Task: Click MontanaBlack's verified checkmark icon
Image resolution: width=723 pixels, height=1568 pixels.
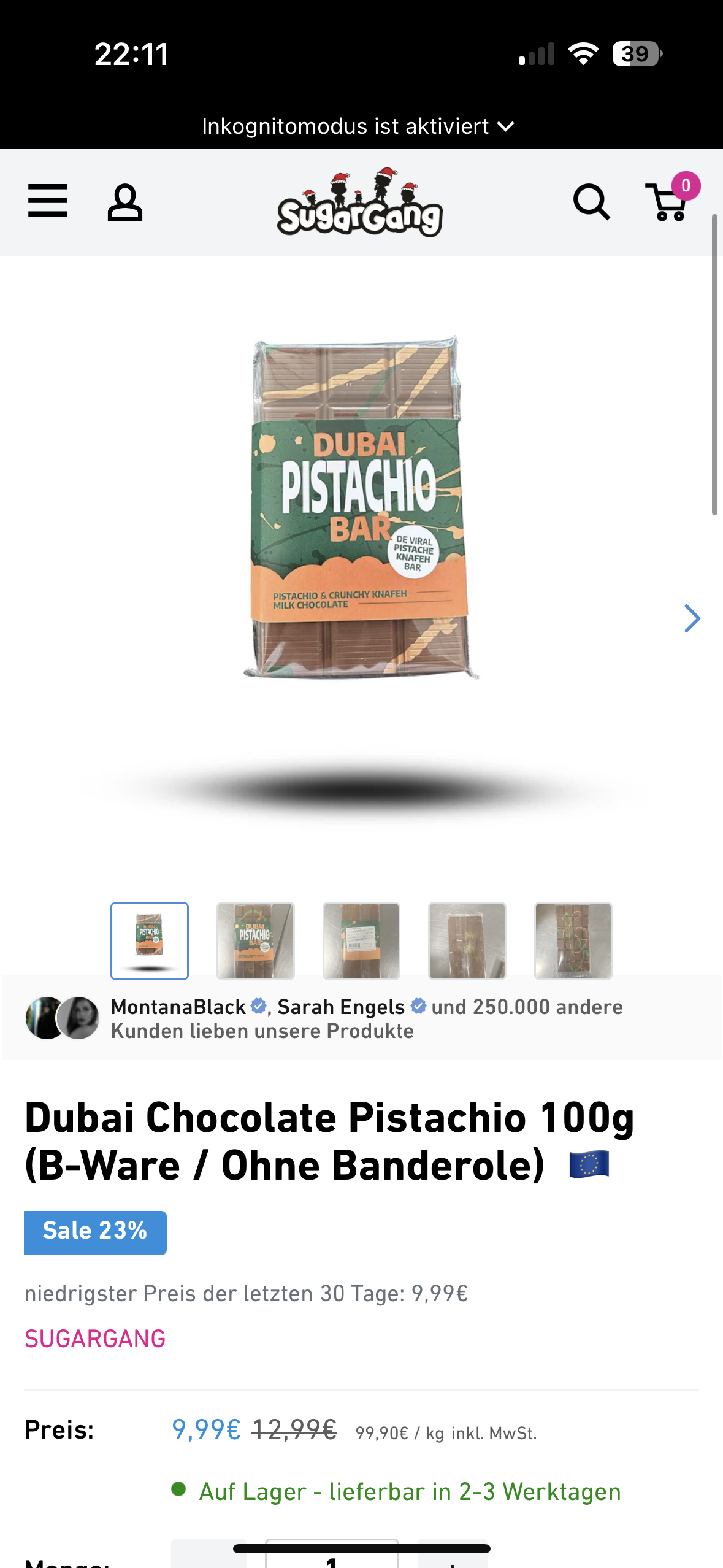Action: point(257,1007)
